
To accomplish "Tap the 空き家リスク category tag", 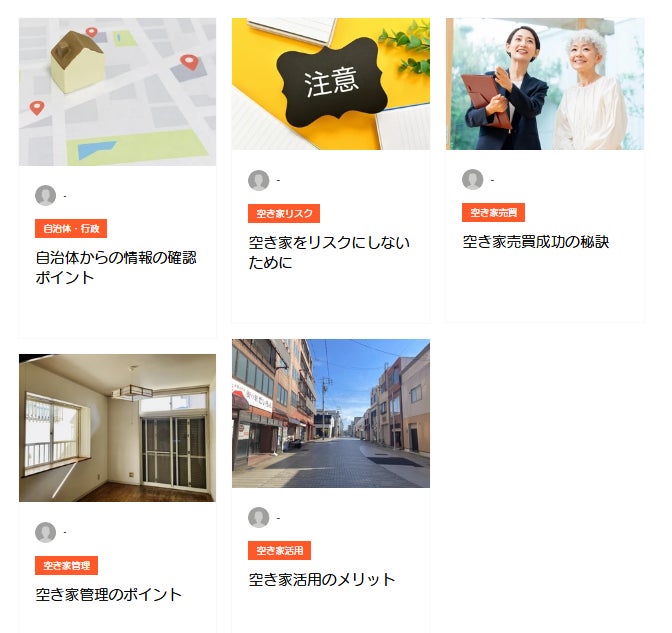I will (x=284, y=213).
